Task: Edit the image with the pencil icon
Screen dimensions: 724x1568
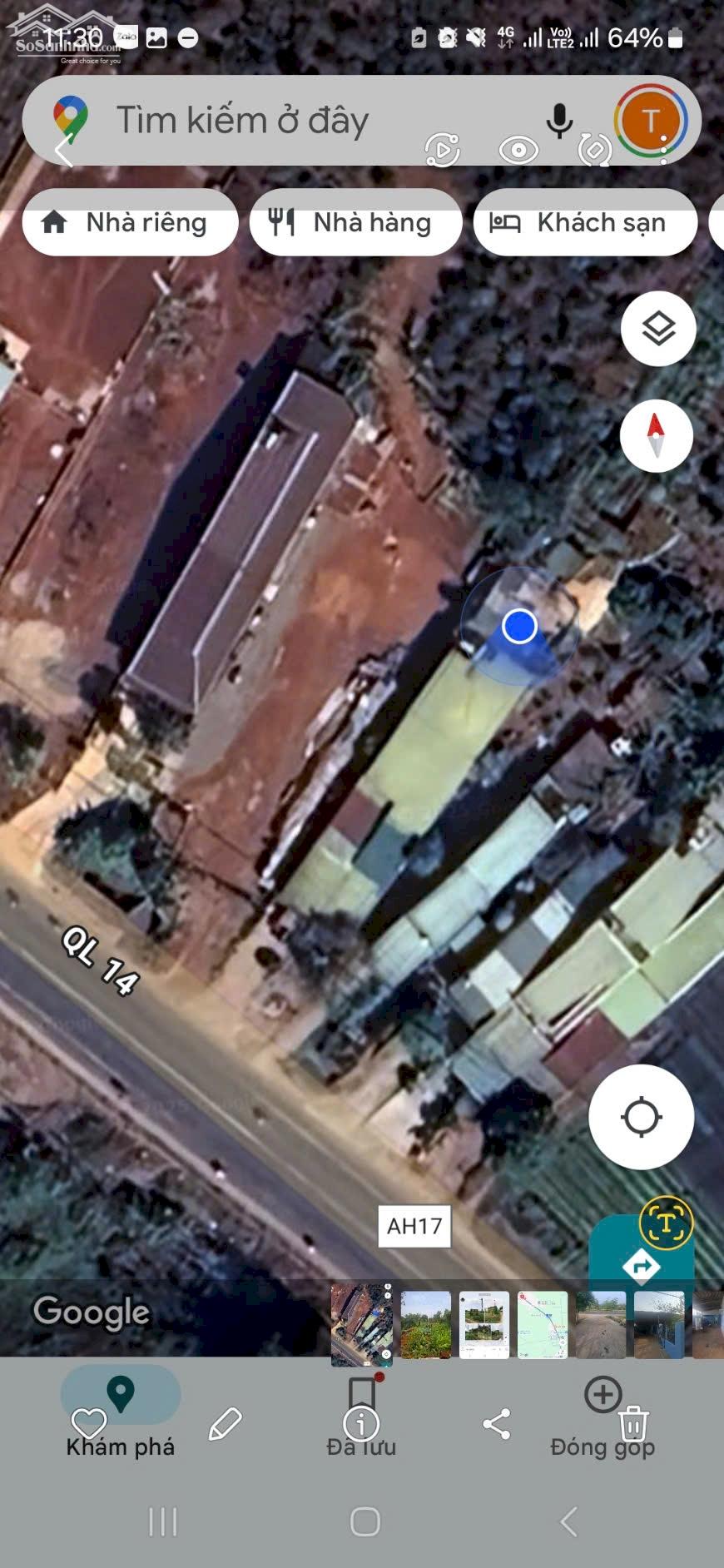Action: click(x=226, y=1424)
